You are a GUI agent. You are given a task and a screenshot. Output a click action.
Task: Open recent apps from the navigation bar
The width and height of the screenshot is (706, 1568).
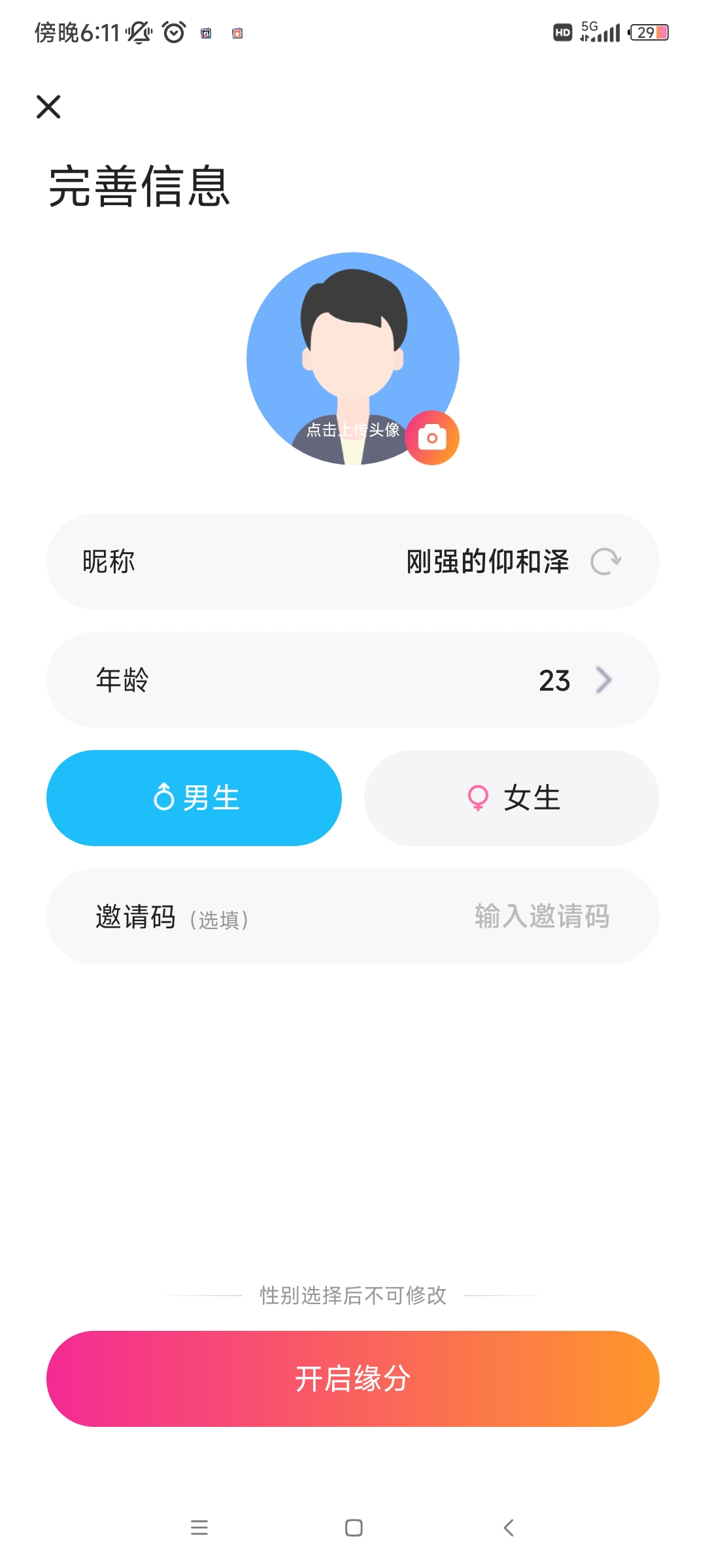199,1527
